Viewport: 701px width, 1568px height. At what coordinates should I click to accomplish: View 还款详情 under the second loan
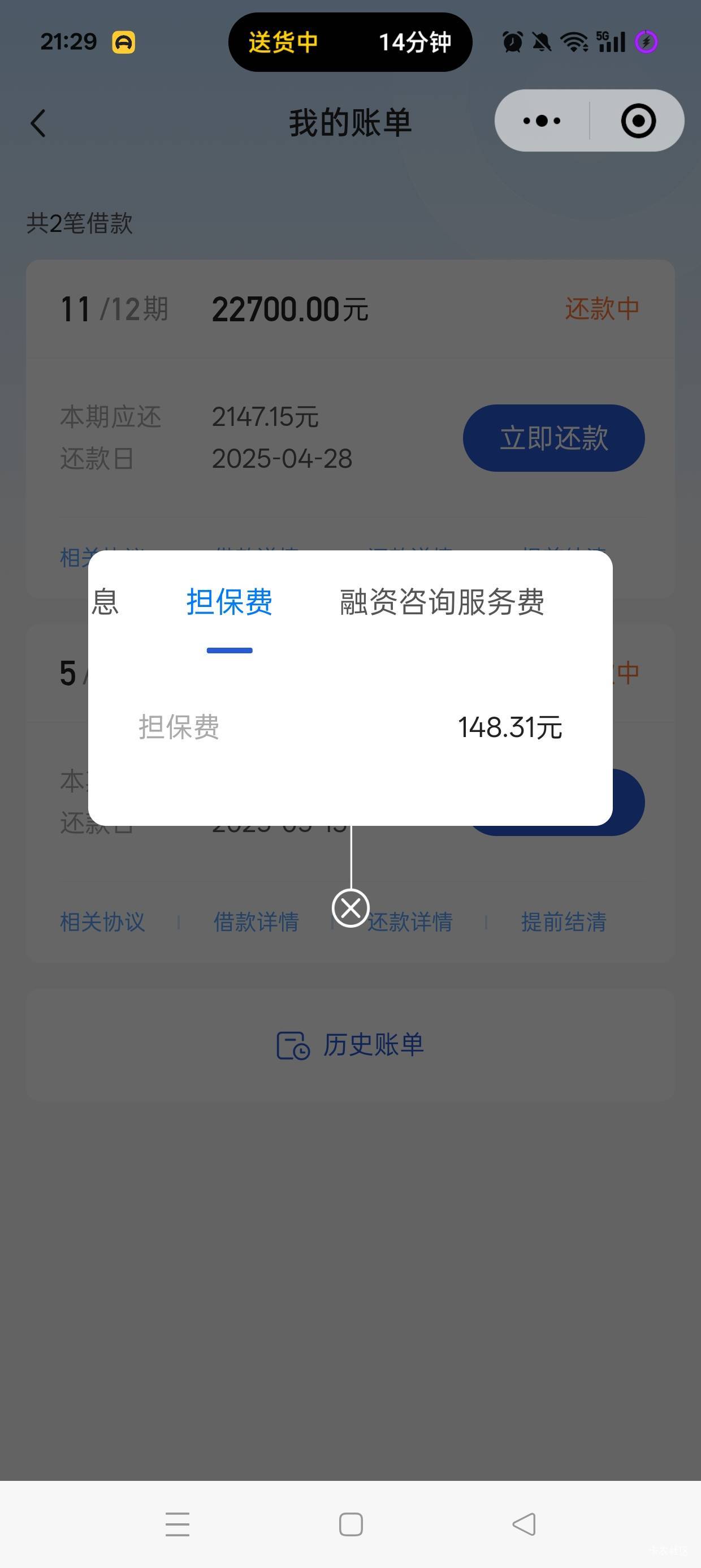coord(410,921)
